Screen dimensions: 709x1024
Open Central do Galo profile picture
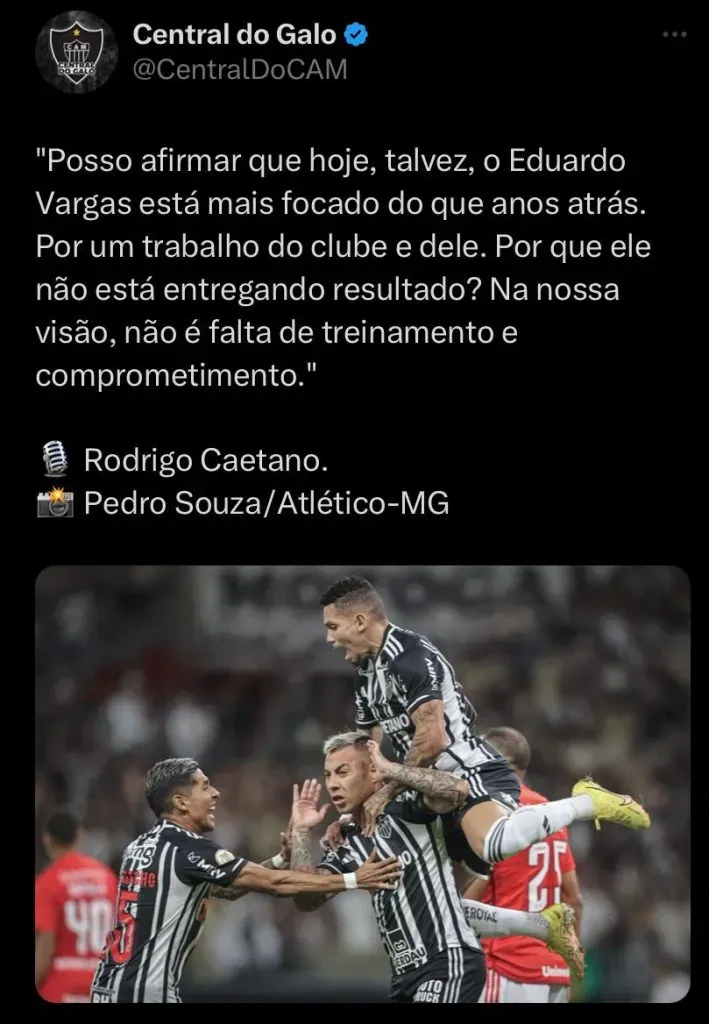76,52
